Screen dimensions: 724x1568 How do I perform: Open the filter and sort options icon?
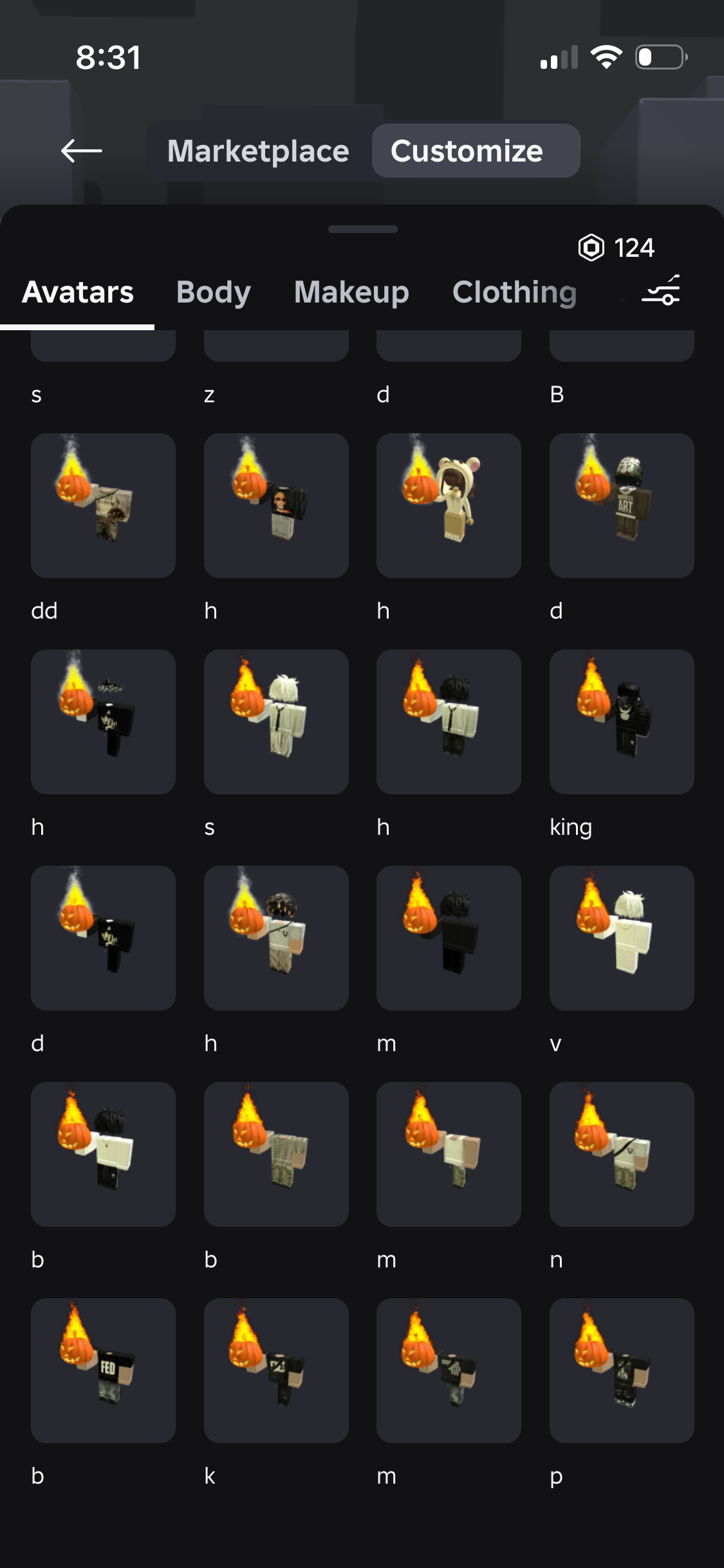(x=661, y=291)
